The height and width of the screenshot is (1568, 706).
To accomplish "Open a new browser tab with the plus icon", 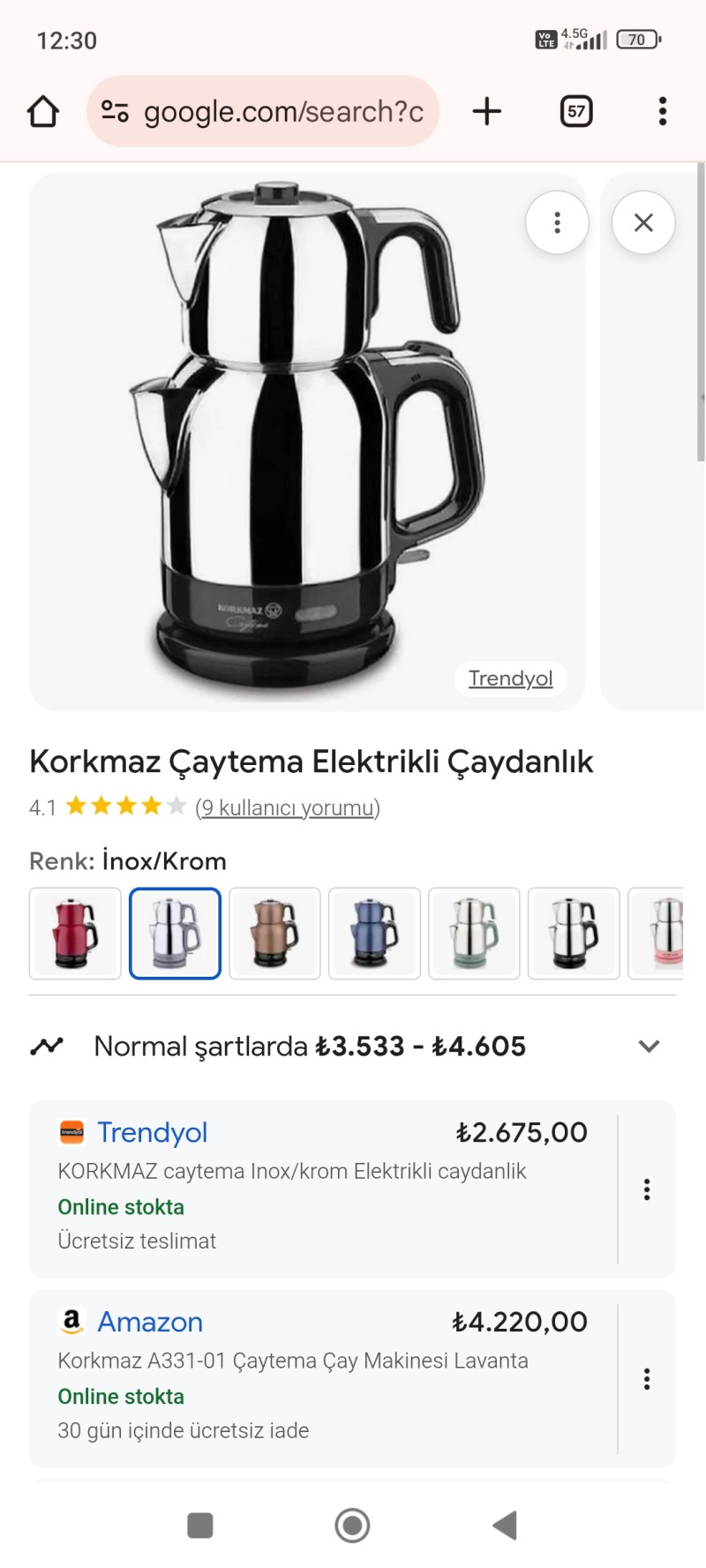I will pyautogui.click(x=486, y=111).
